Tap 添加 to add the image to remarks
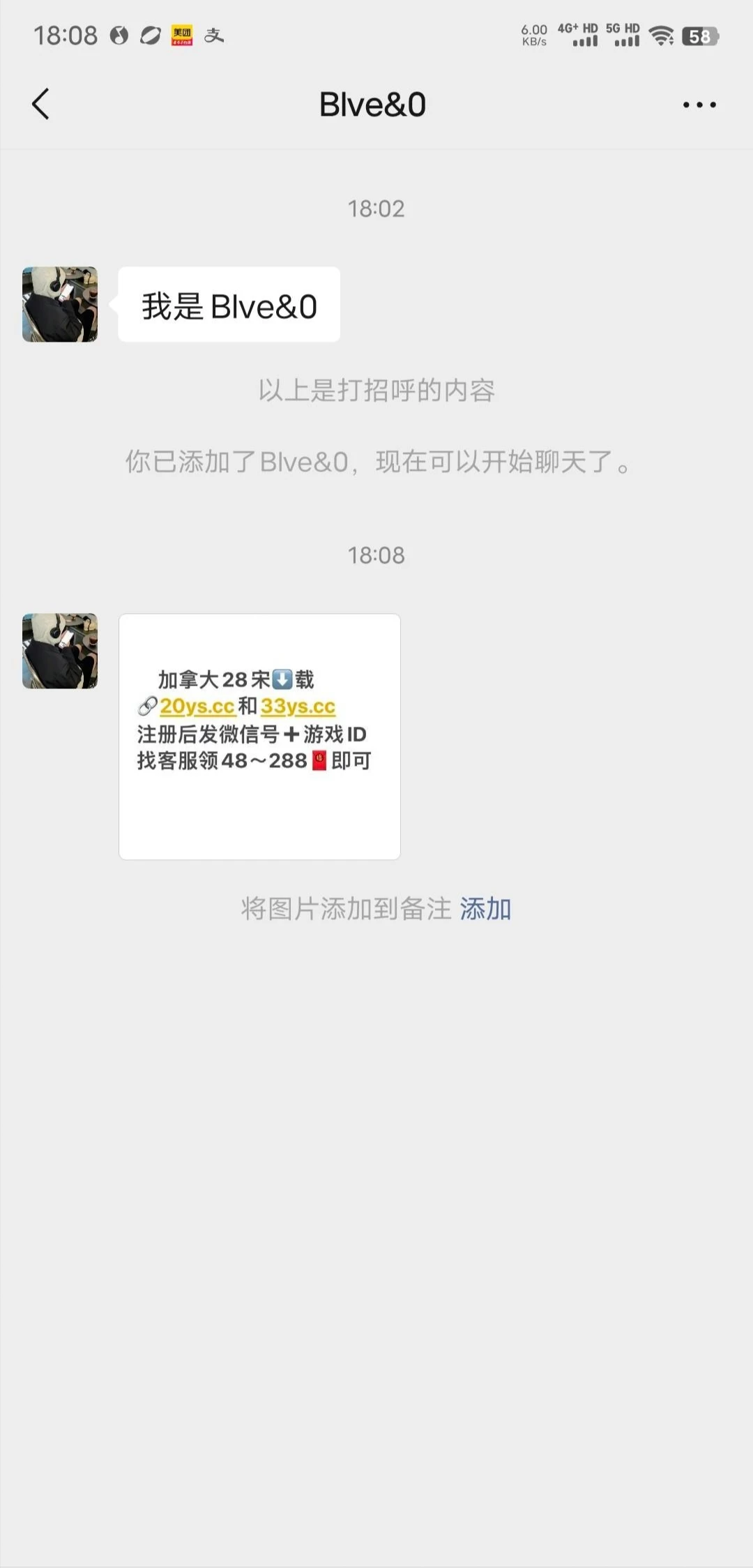 pos(485,909)
